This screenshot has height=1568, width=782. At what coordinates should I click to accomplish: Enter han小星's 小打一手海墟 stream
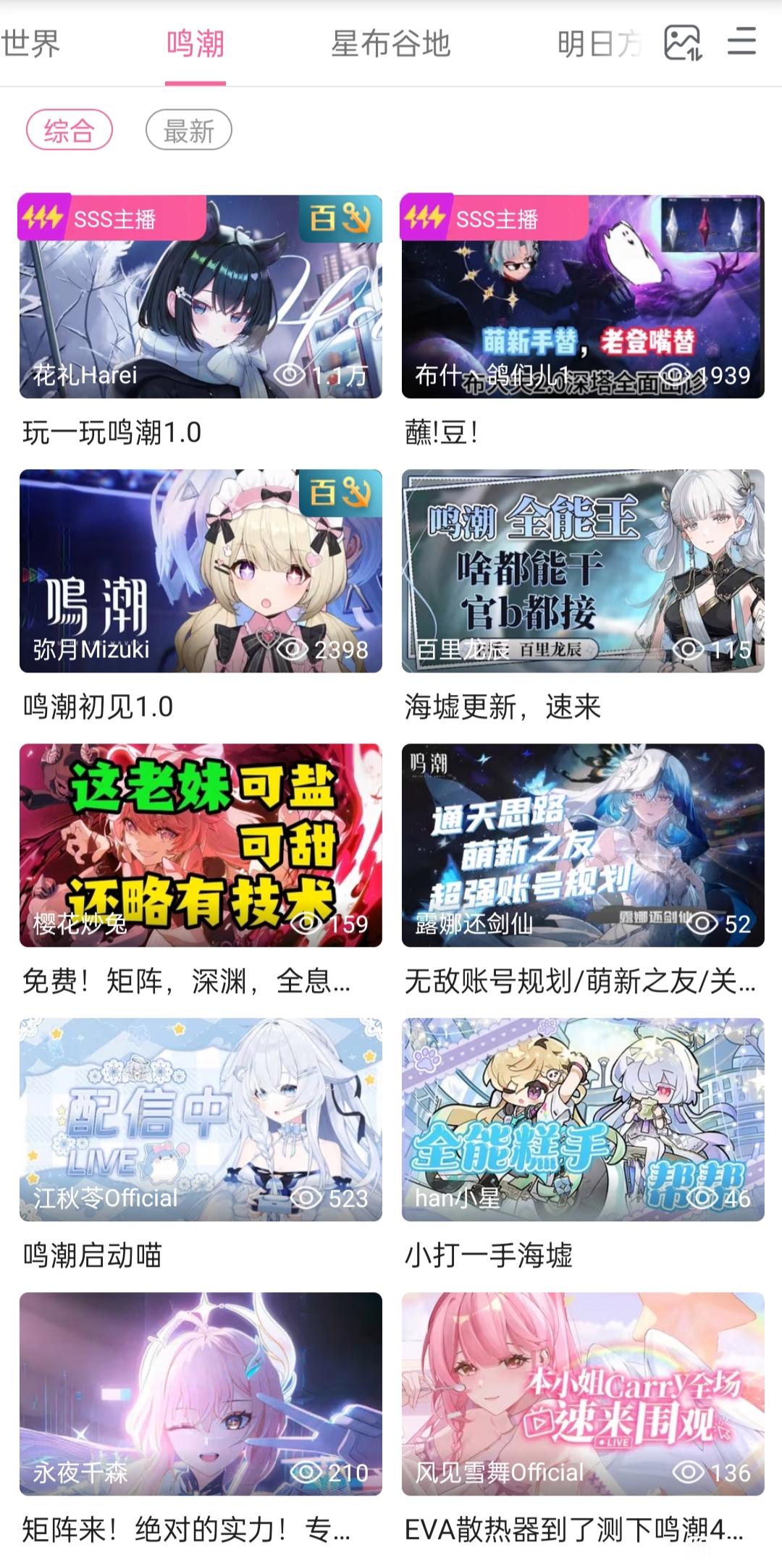tap(583, 1120)
